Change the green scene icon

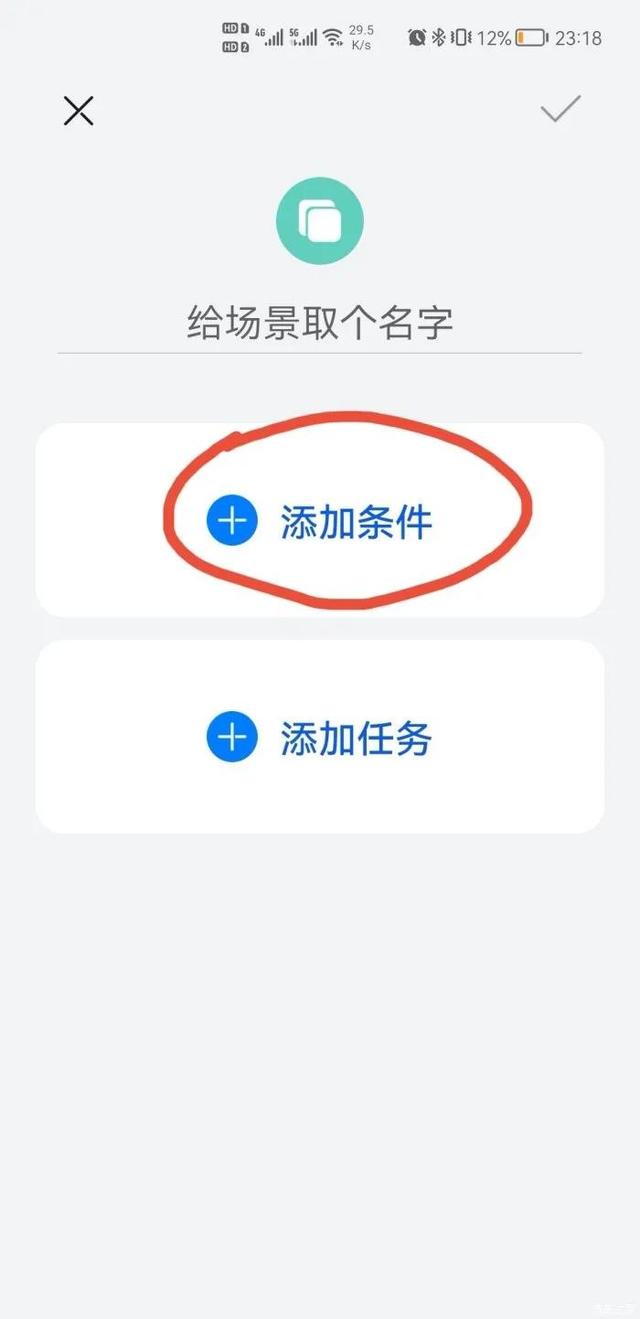[320, 221]
